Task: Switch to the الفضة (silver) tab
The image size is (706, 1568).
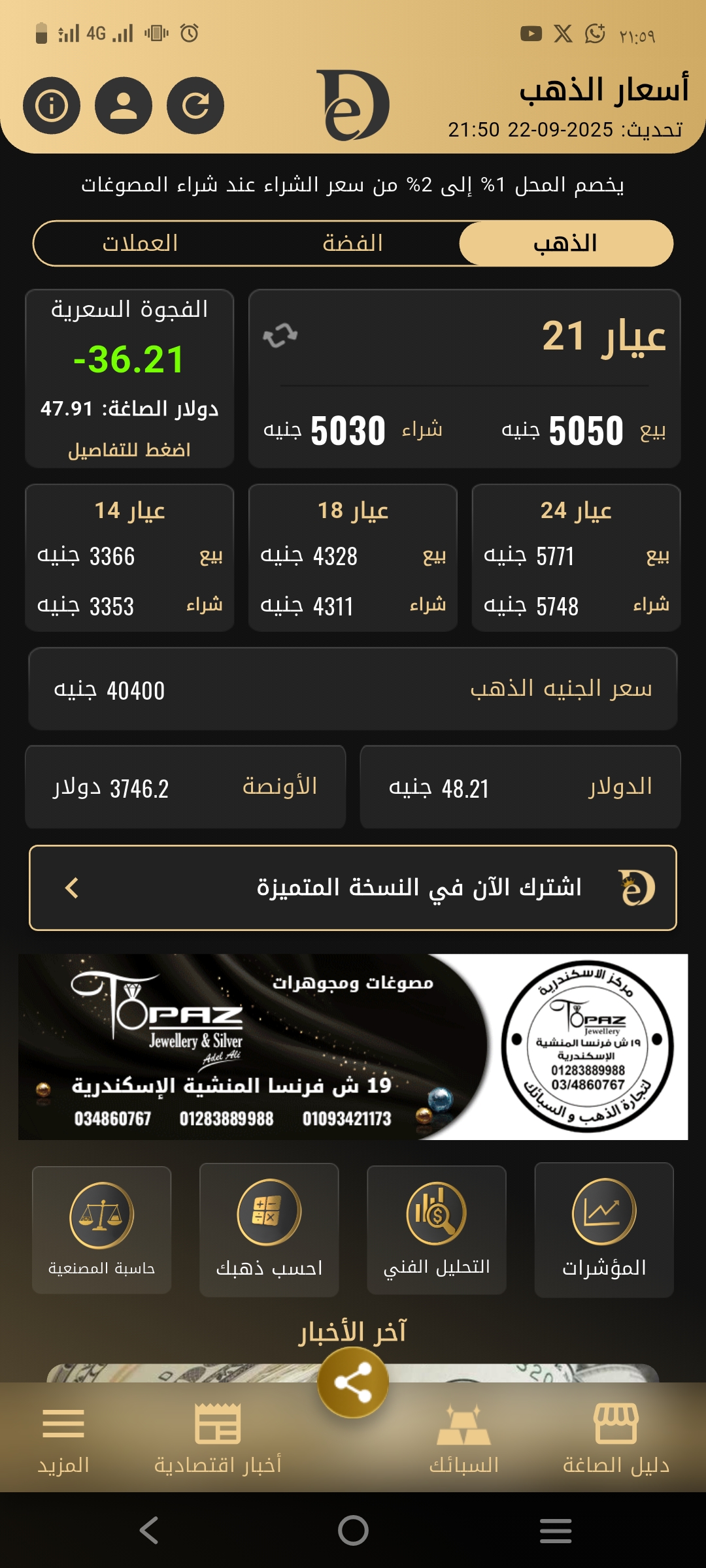Action: [x=353, y=243]
